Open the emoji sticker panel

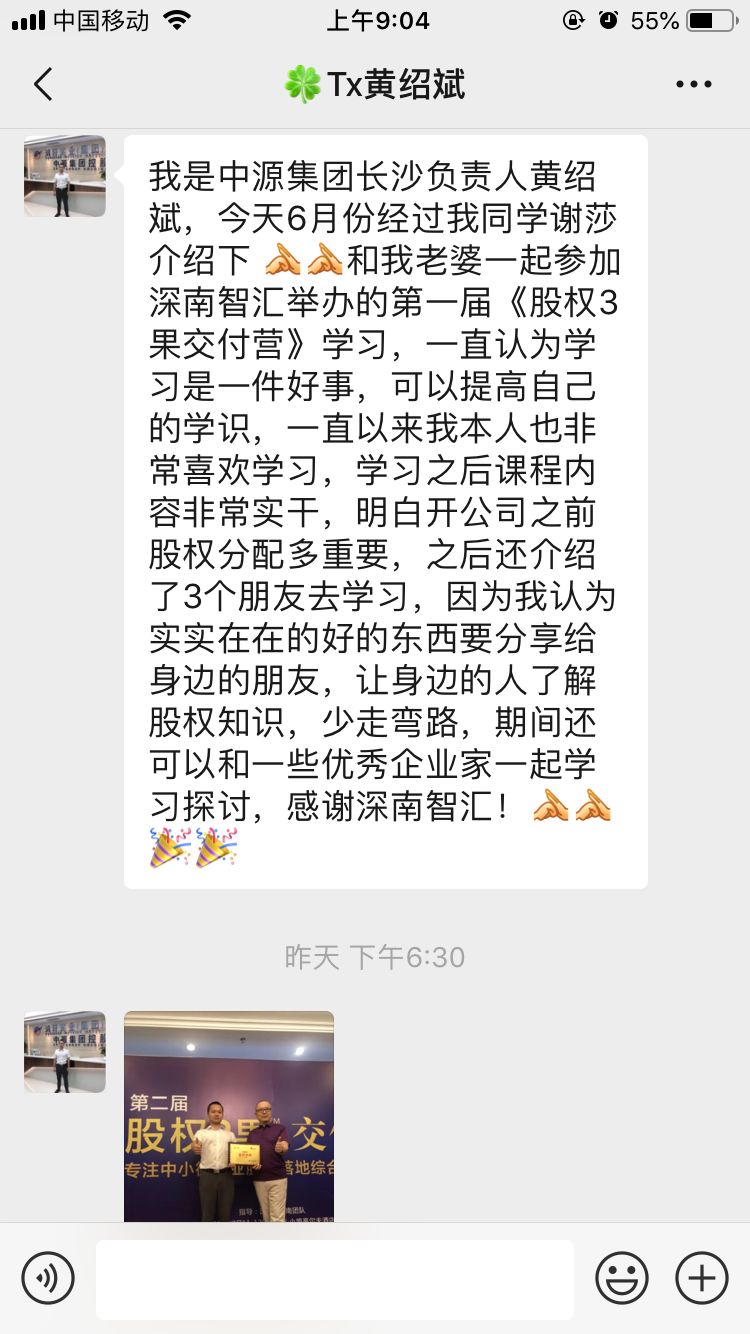click(x=622, y=1278)
